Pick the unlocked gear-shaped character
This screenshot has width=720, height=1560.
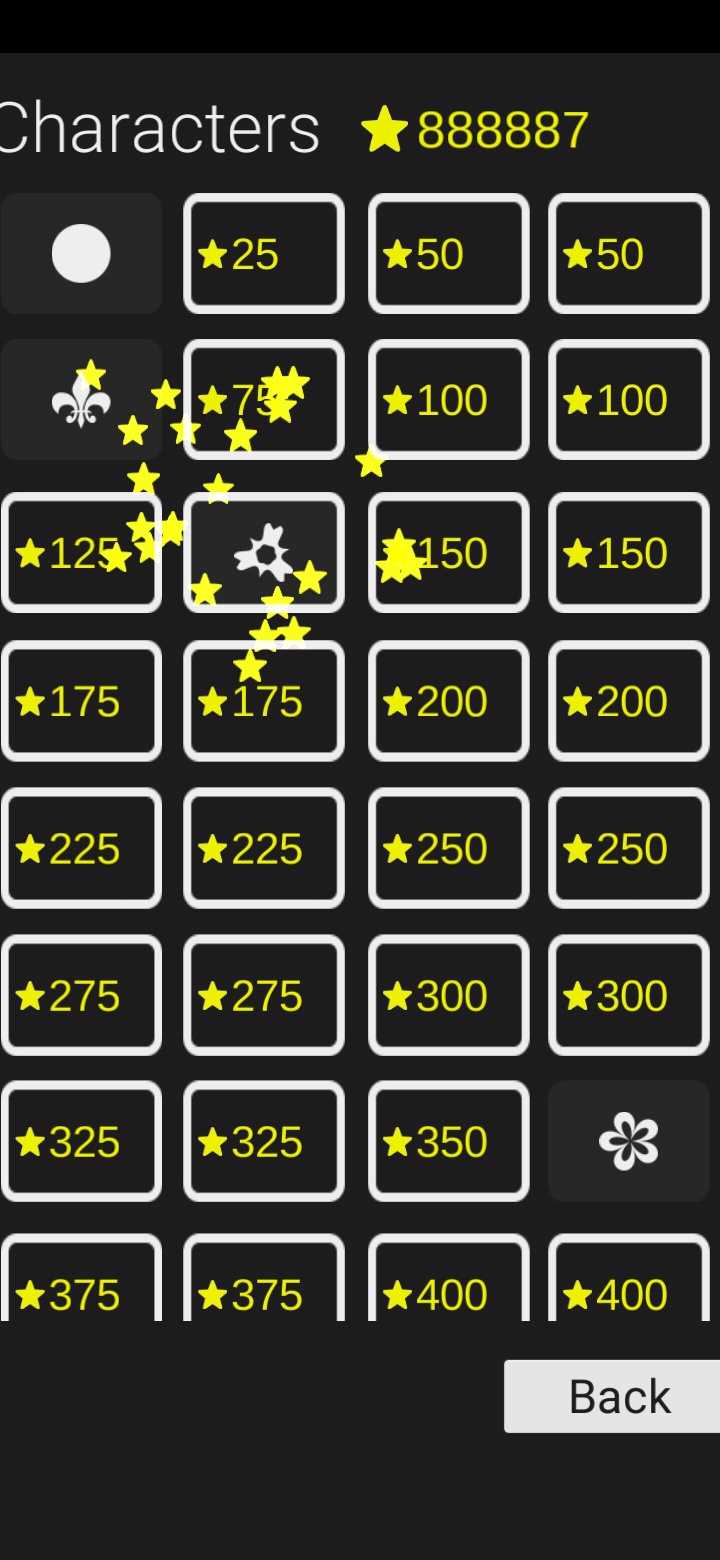pos(264,553)
